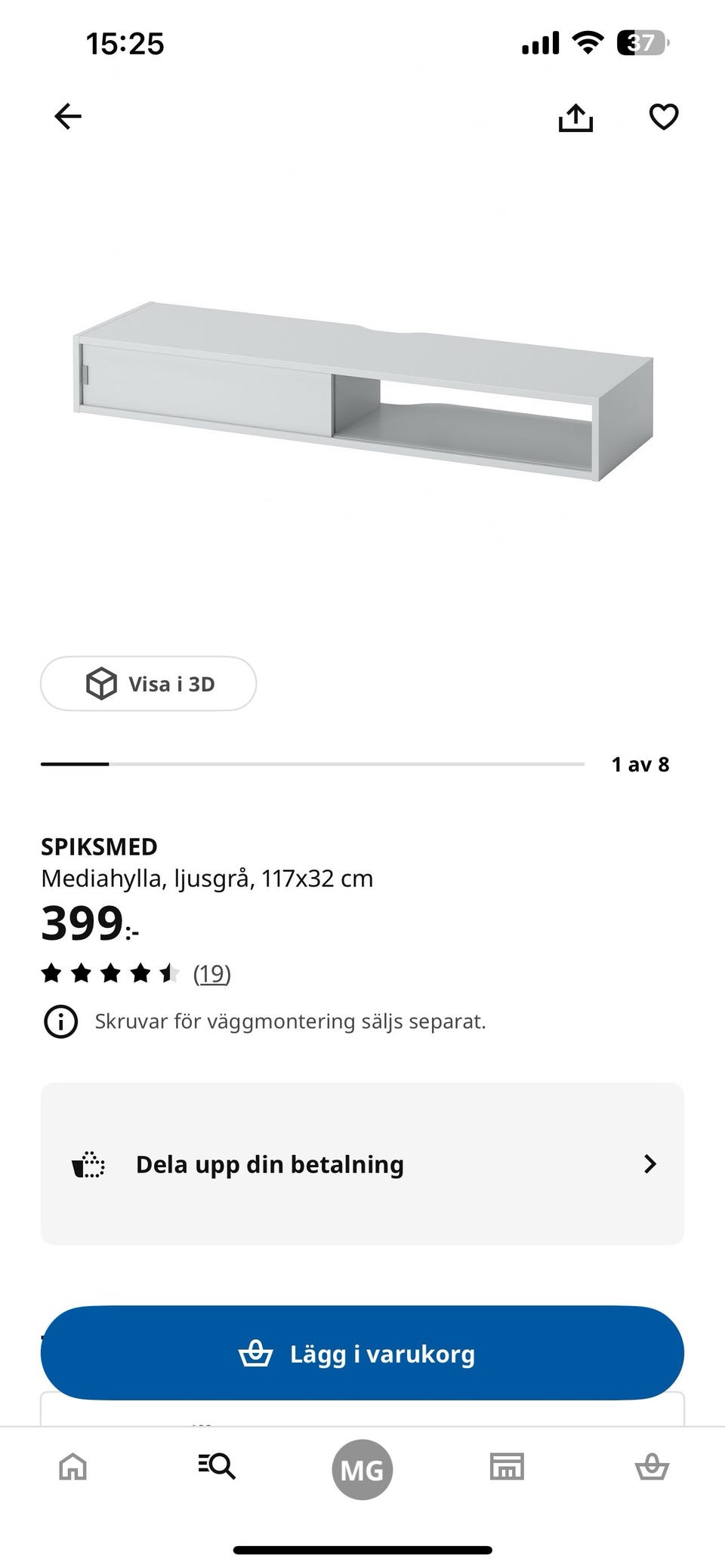The image size is (725, 1568).
Task: Open the store tab
Action: pyautogui.click(x=507, y=1466)
